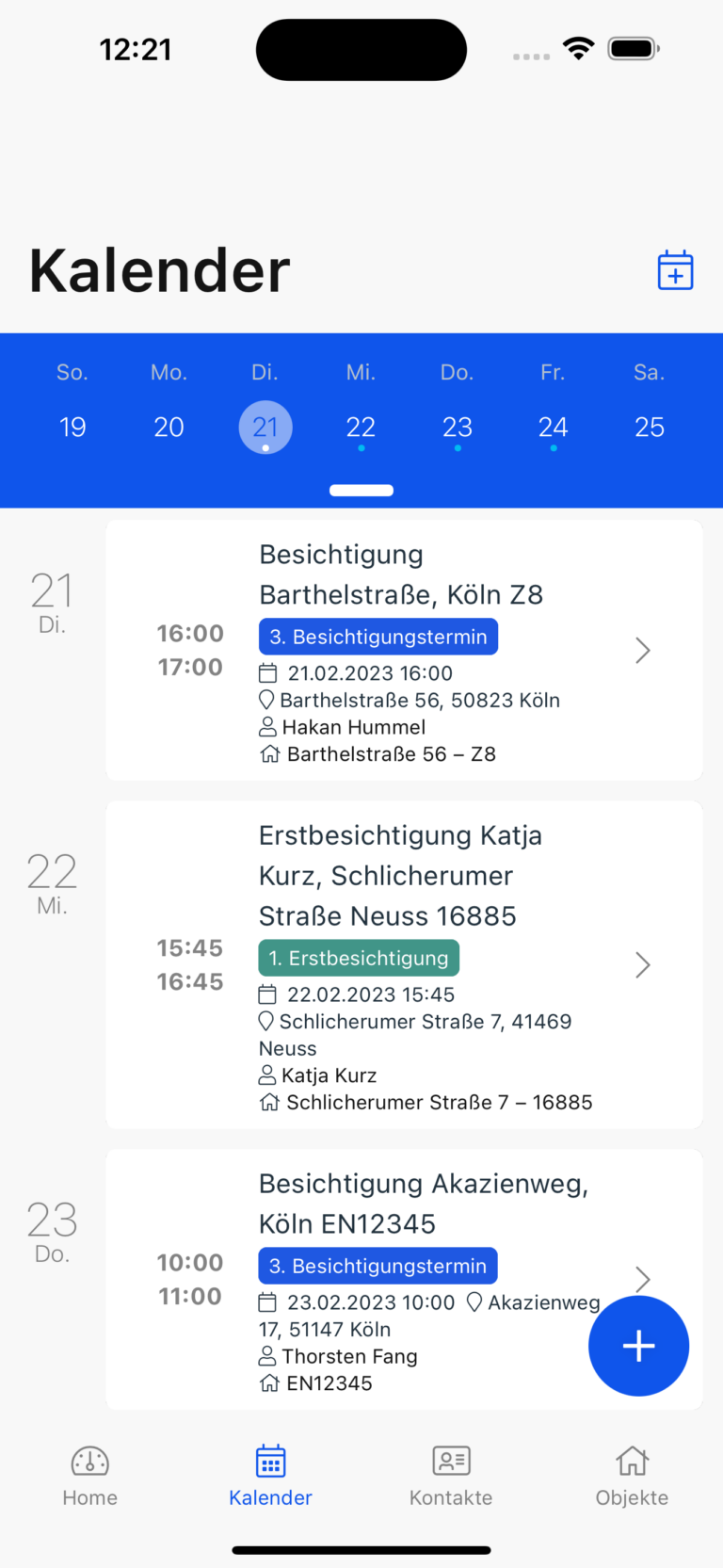Select Wednesday the 22nd
Screen dimensions: 723x1568
[361, 427]
